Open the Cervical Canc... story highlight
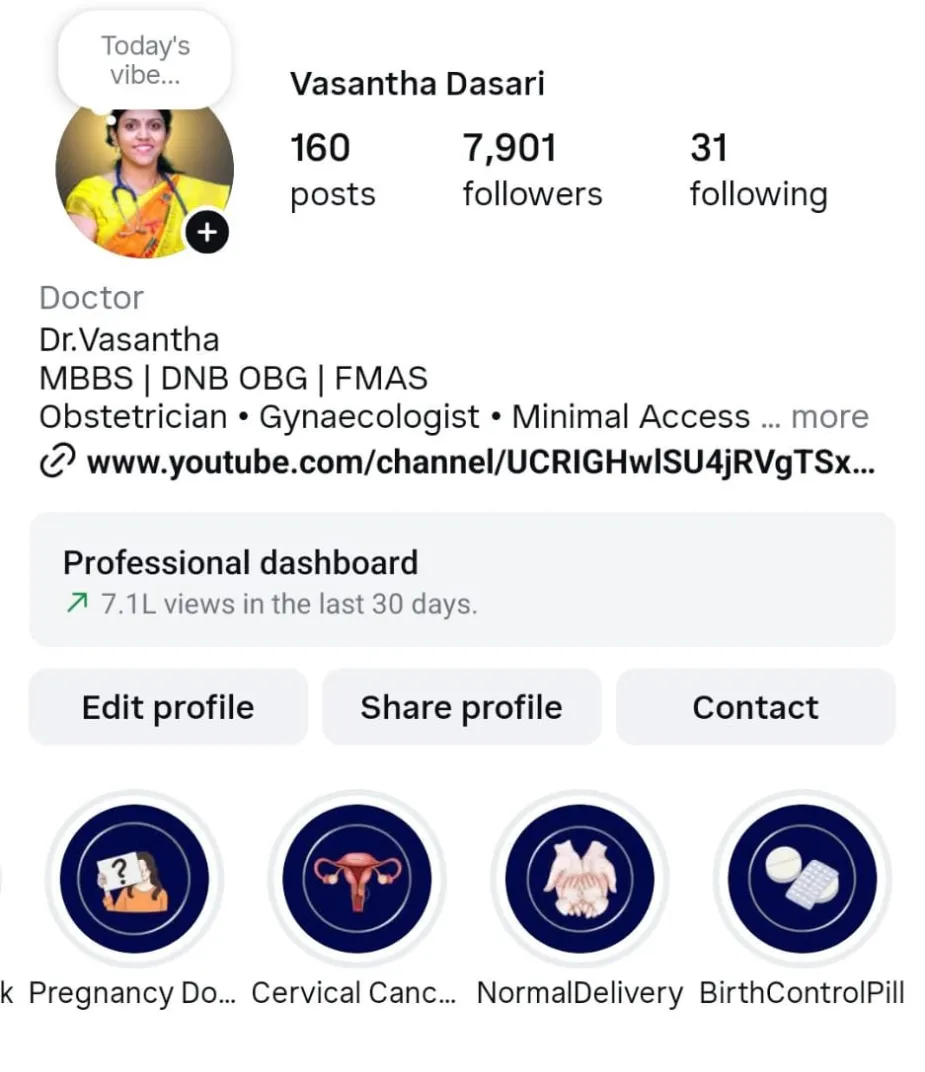The width and height of the screenshot is (925, 1072). (357, 878)
